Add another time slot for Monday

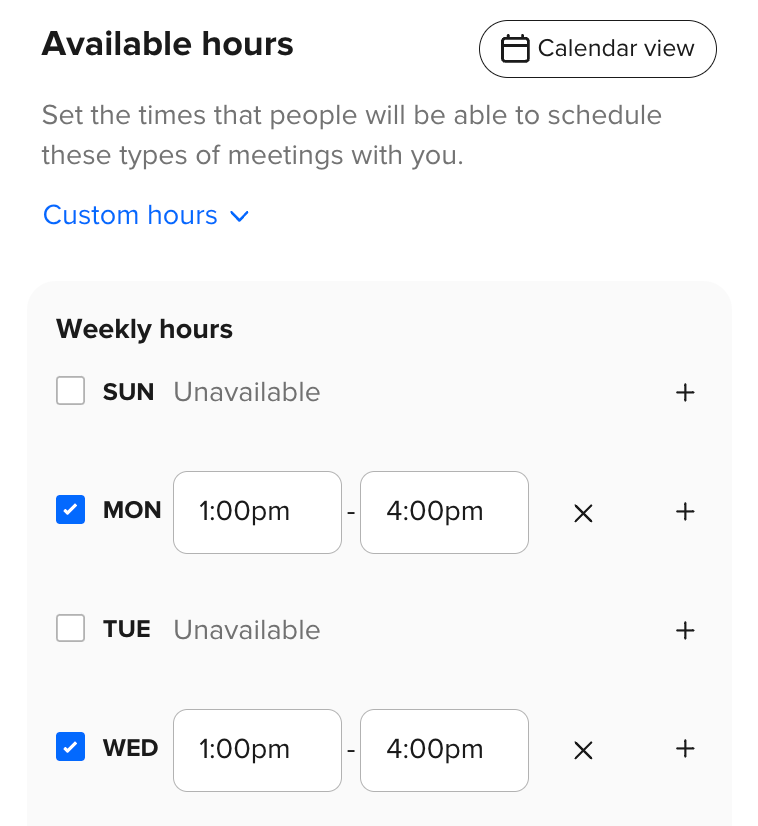685,512
